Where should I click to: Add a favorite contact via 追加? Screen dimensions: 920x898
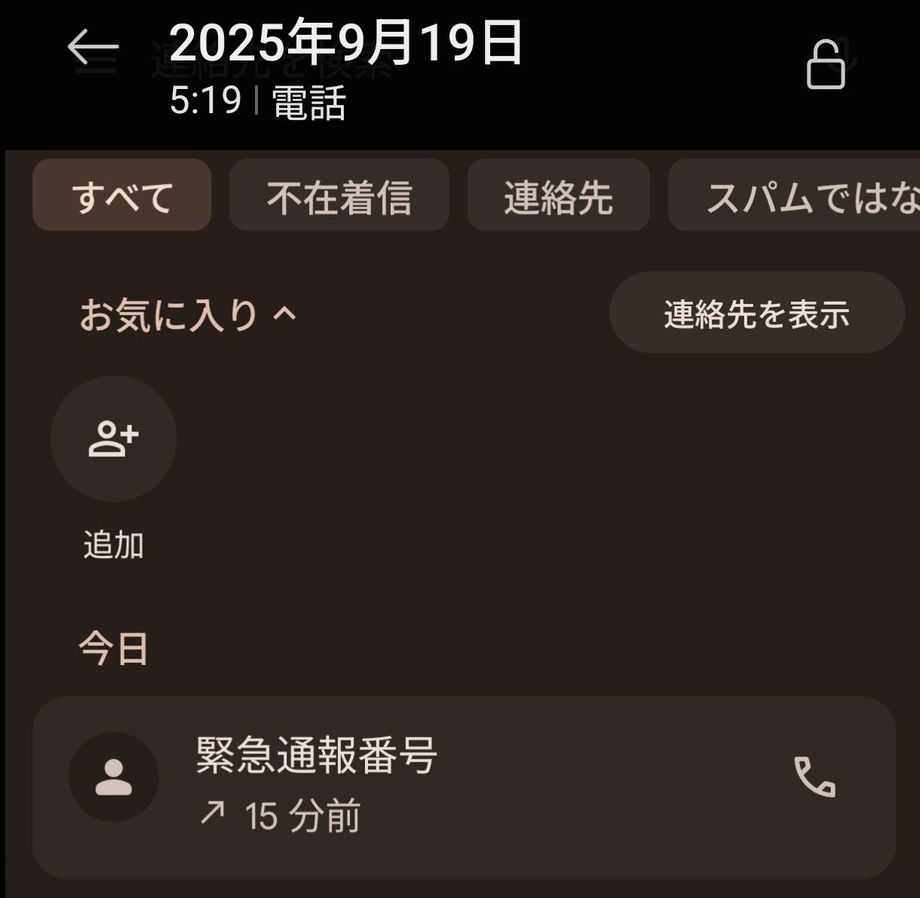coord(114,439)
